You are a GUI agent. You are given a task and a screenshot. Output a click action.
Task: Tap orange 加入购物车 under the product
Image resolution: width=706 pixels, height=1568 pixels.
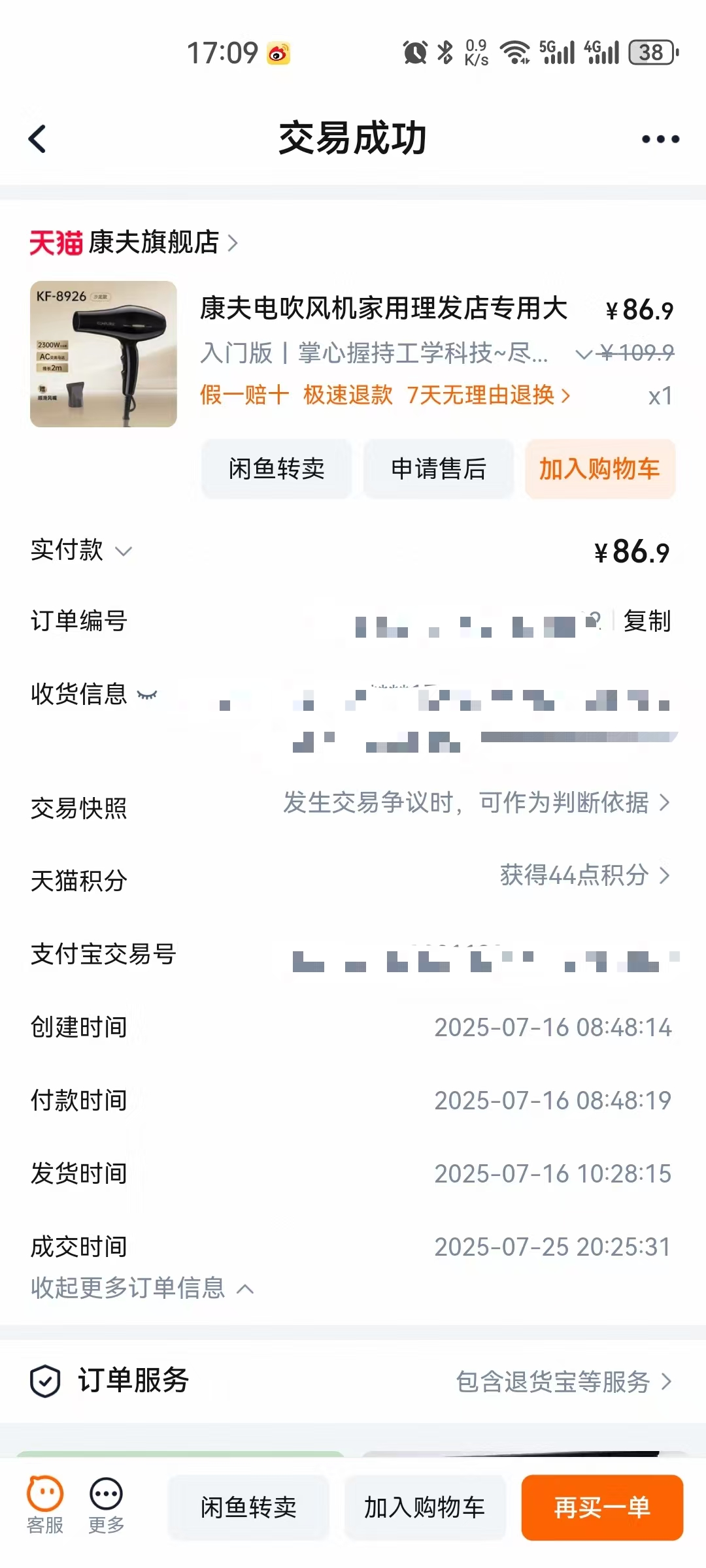tap(600, 468)
